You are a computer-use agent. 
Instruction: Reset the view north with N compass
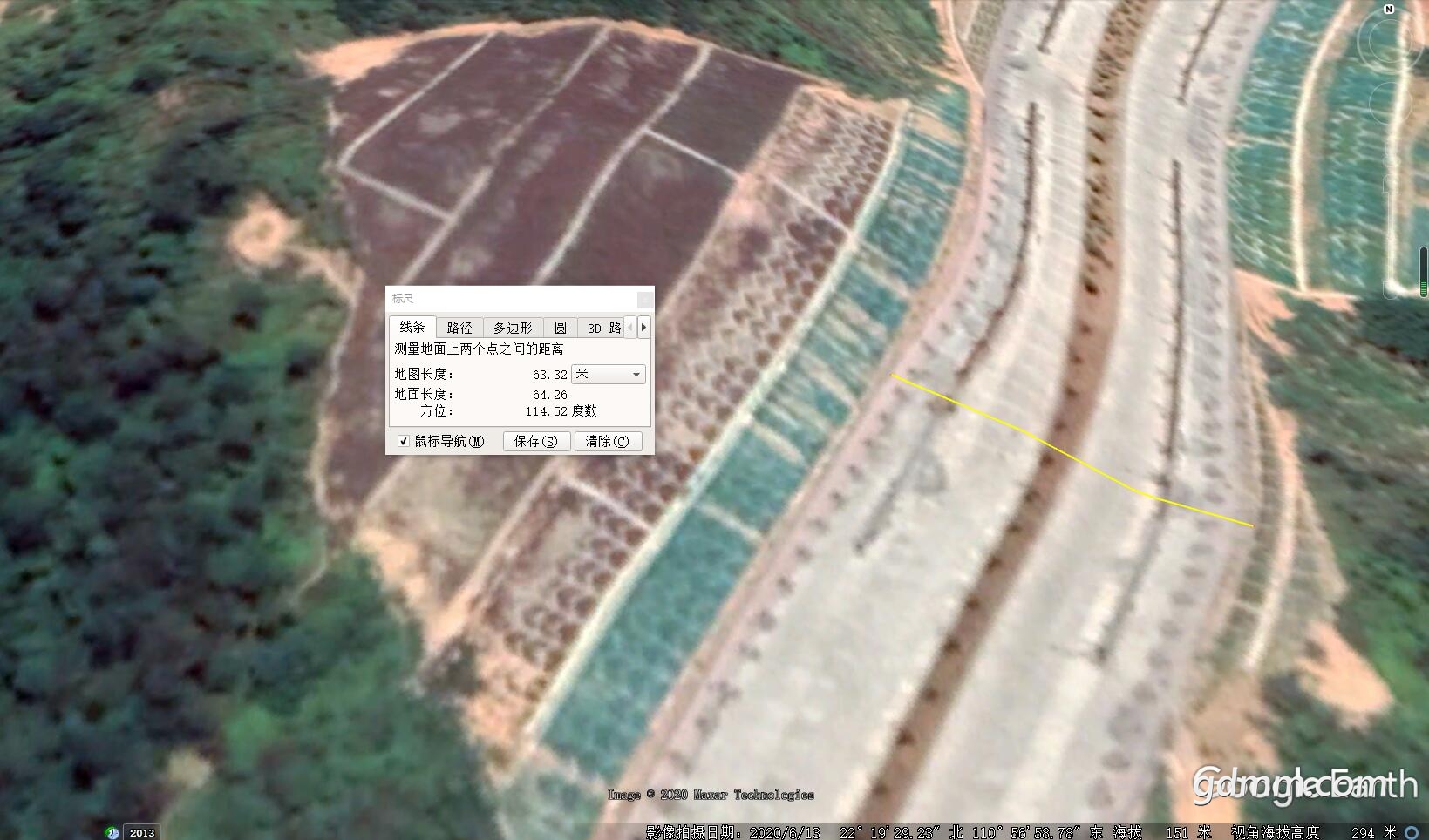pyautogui.click(x=1389, y=10)
